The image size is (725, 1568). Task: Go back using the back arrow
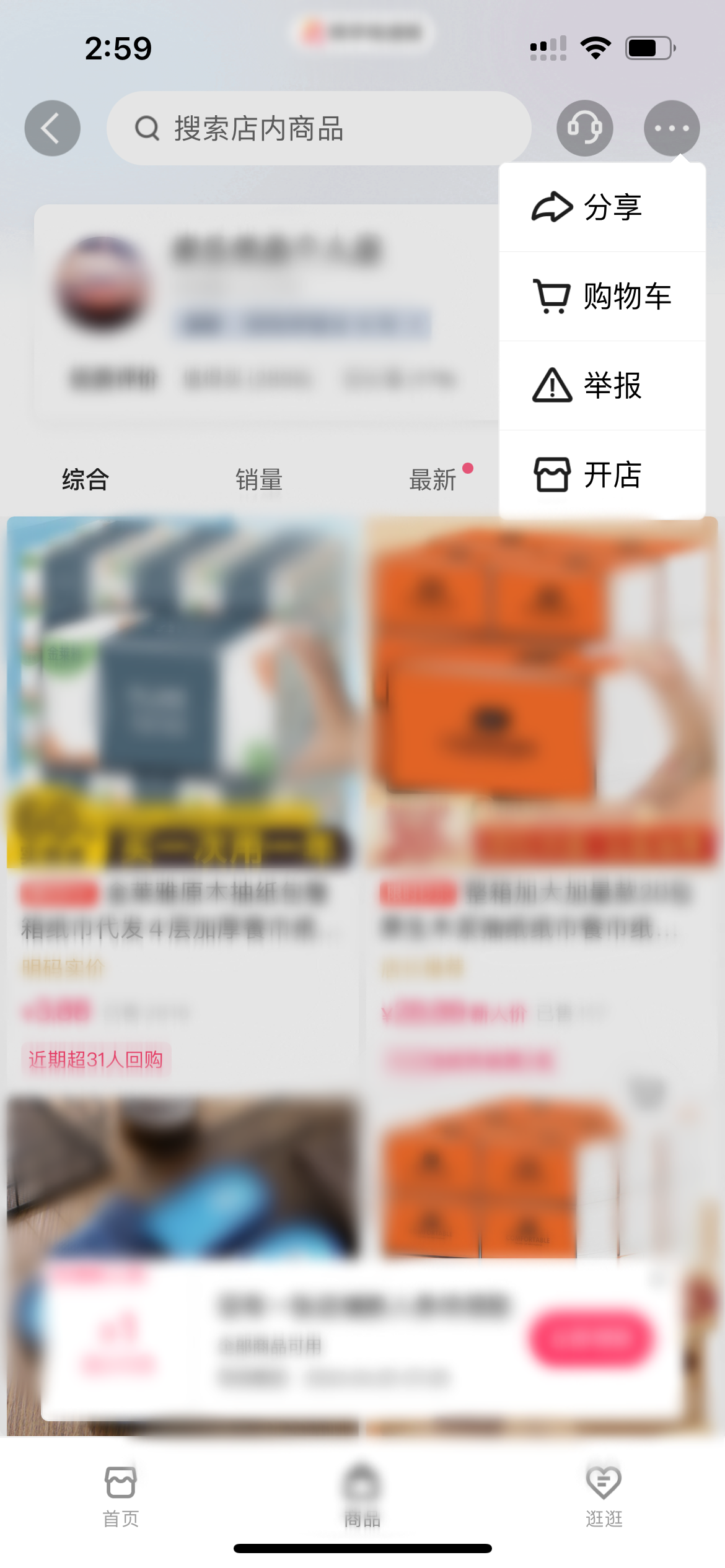[52, 128]
